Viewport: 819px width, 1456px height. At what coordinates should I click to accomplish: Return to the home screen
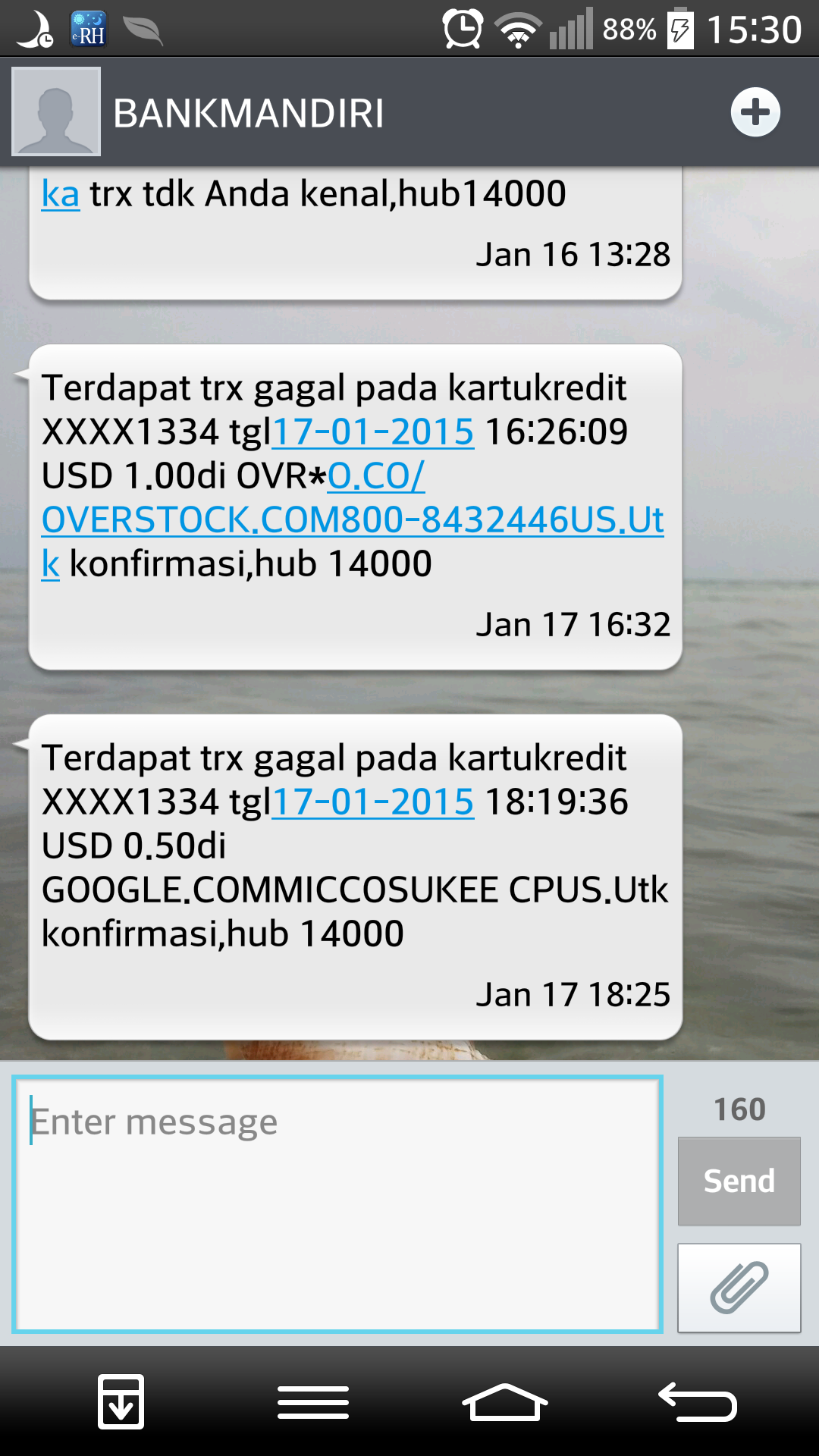click(505, 1402)
